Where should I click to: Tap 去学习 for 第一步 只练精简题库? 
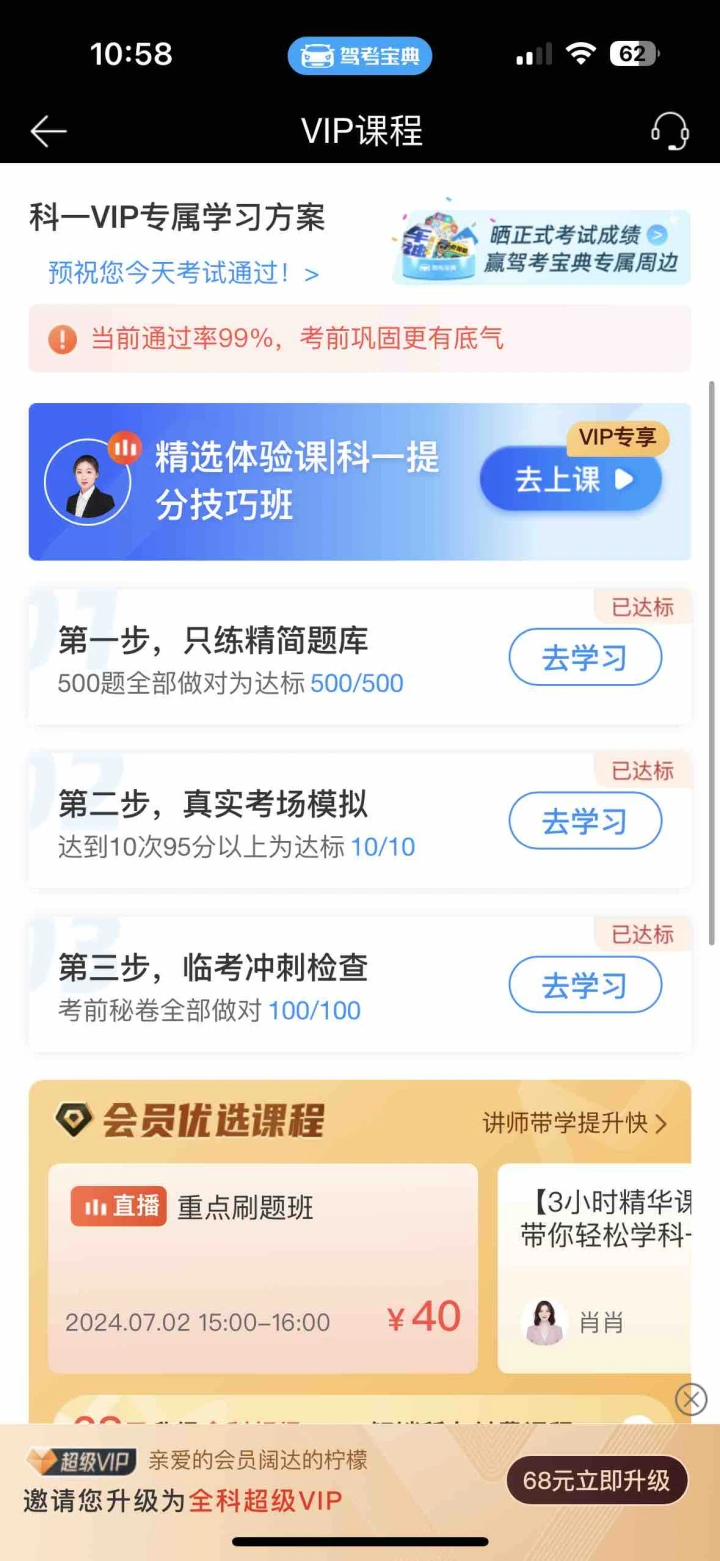585,658
